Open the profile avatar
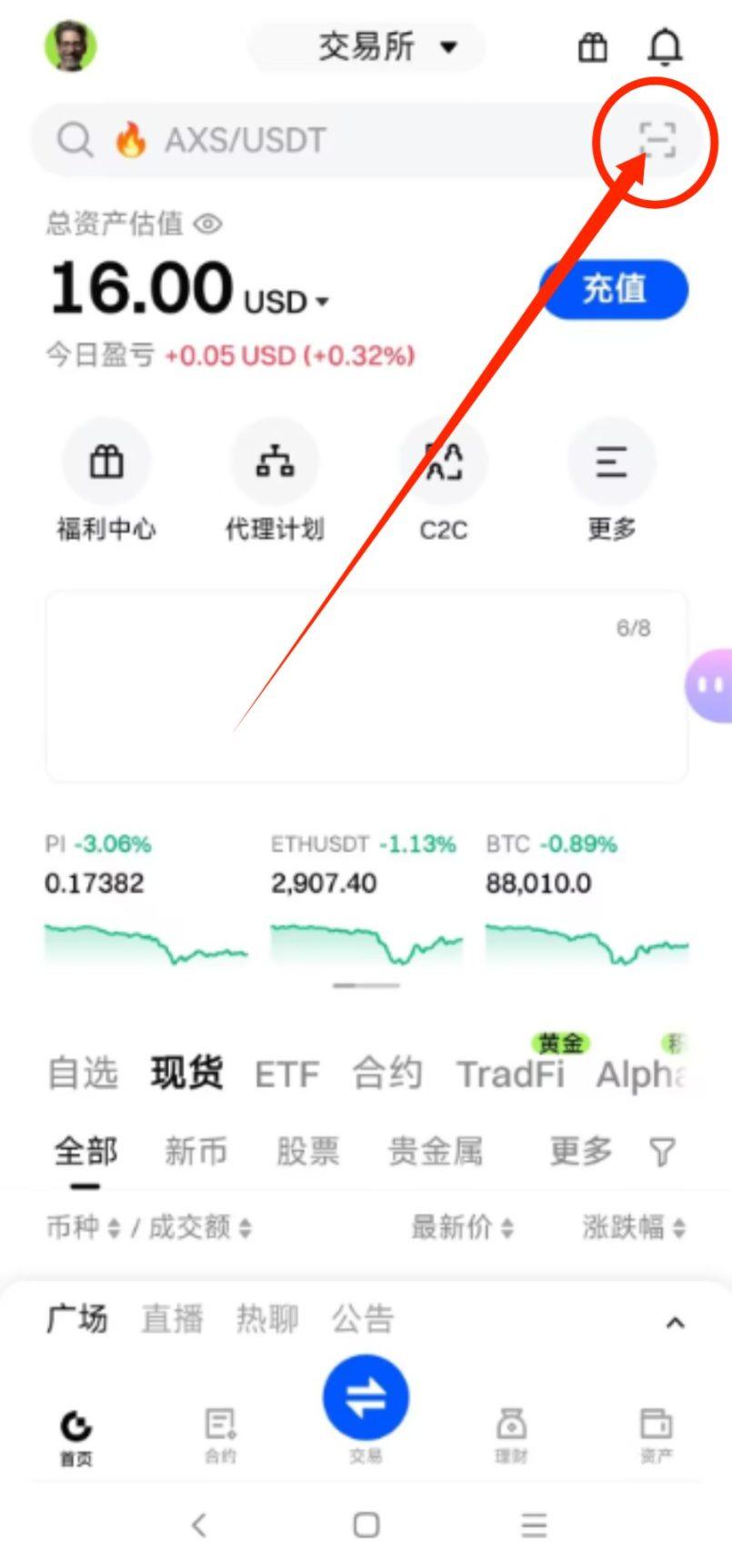This screenshot has width=732, height=1568. click(x=71, y=45)
